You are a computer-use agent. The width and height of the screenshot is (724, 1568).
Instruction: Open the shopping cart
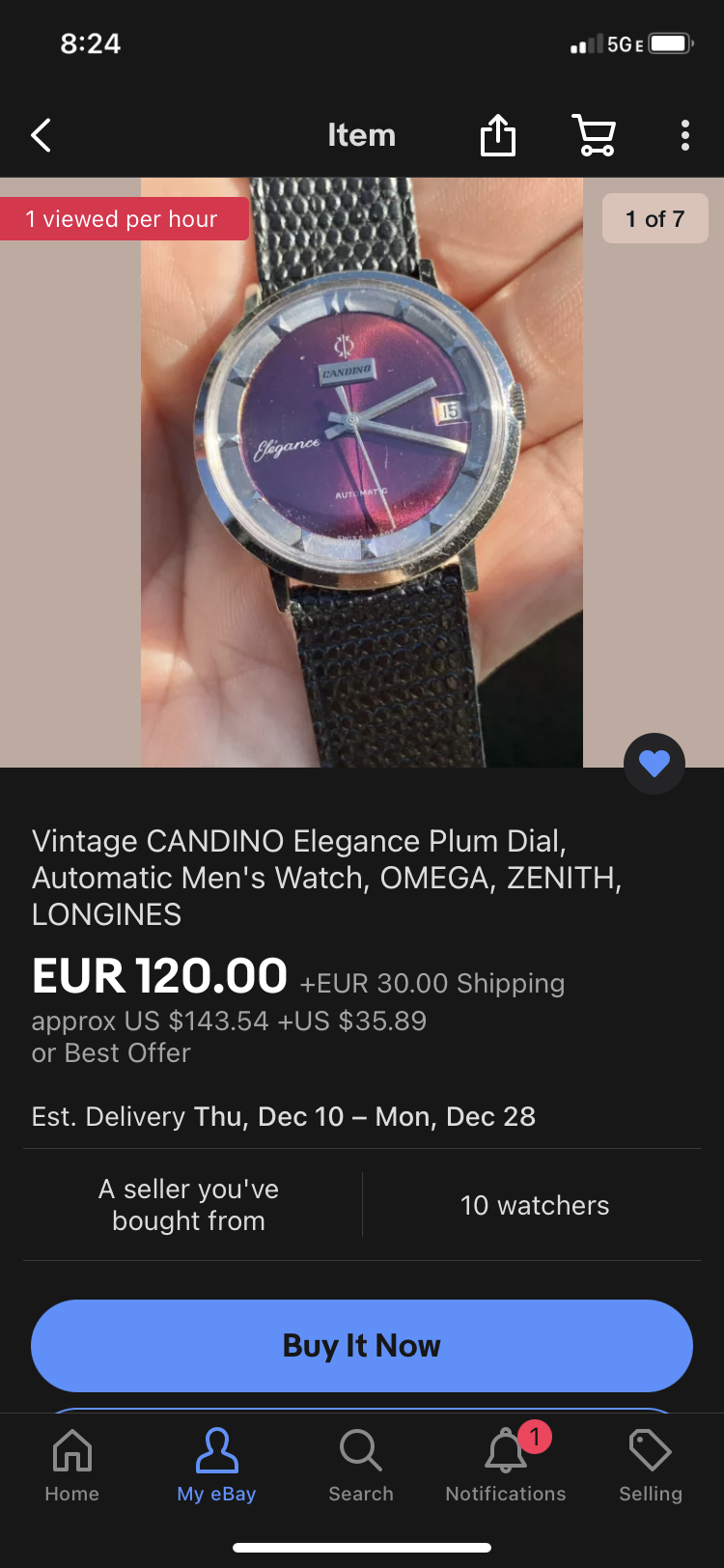pos(594,135)
